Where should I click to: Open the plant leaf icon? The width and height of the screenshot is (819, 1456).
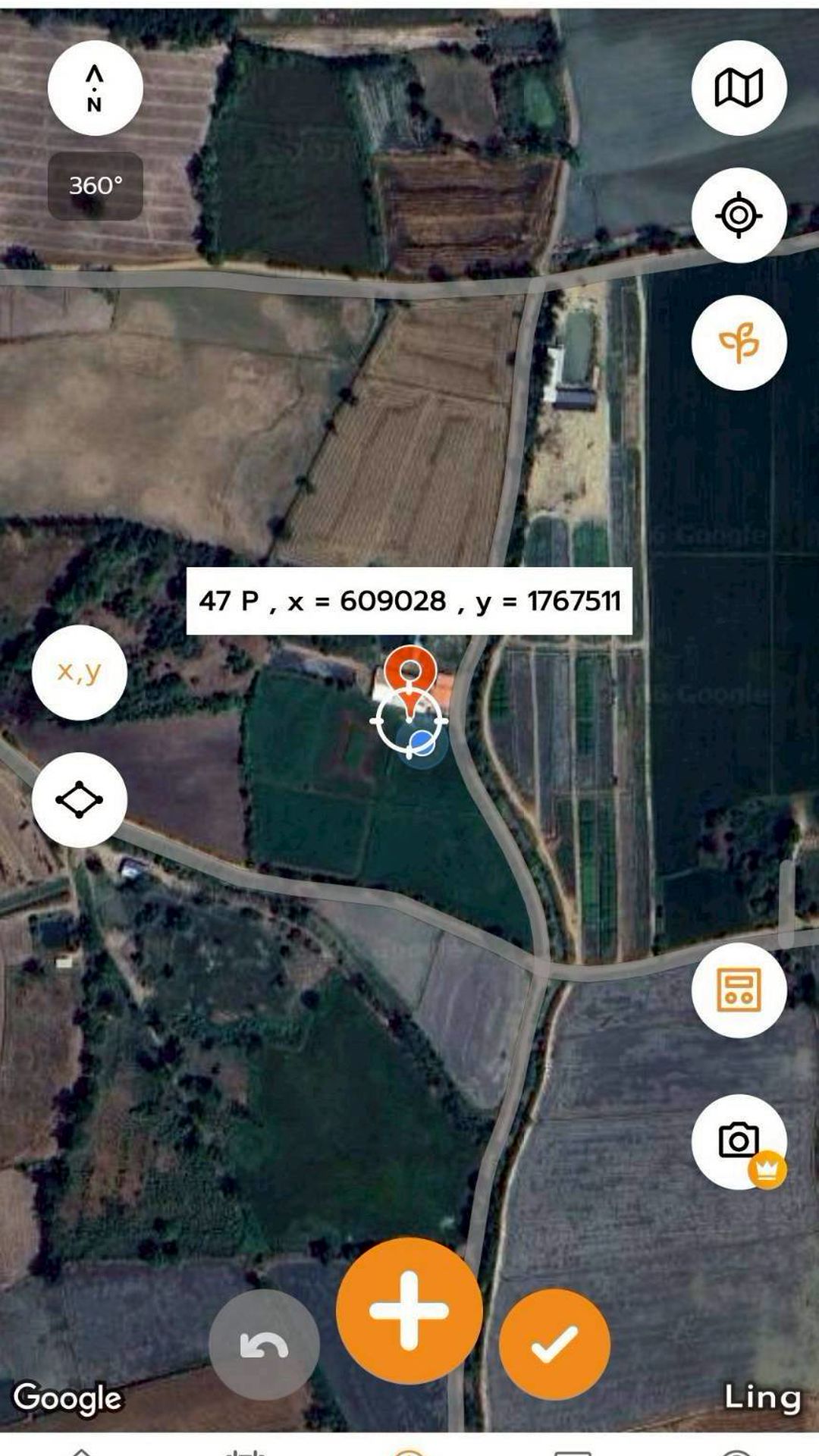(739, 343)
